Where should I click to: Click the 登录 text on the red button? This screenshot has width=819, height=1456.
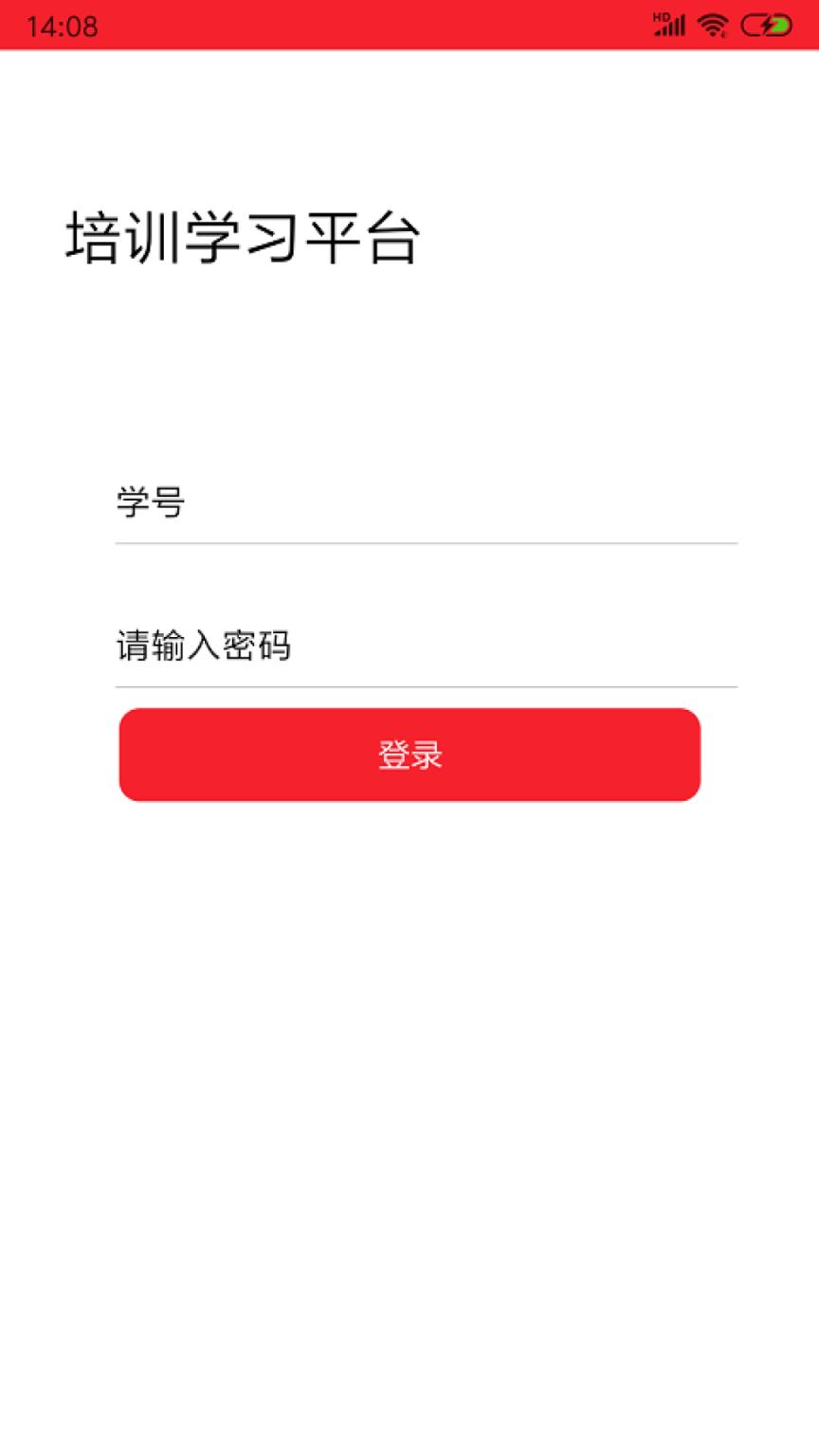[x=409, y=755]
